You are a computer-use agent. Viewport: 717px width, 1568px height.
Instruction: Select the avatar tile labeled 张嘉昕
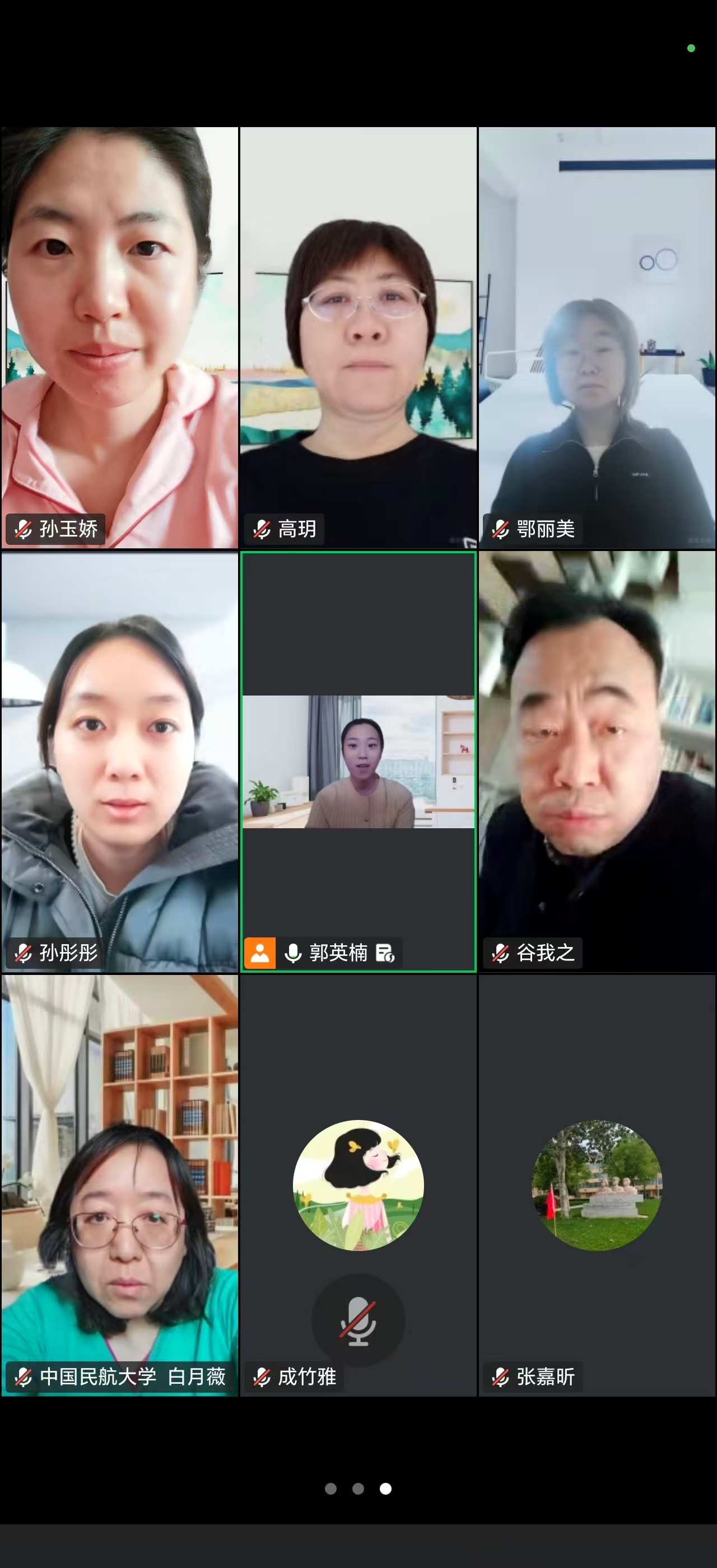(x=597, y=1184)
